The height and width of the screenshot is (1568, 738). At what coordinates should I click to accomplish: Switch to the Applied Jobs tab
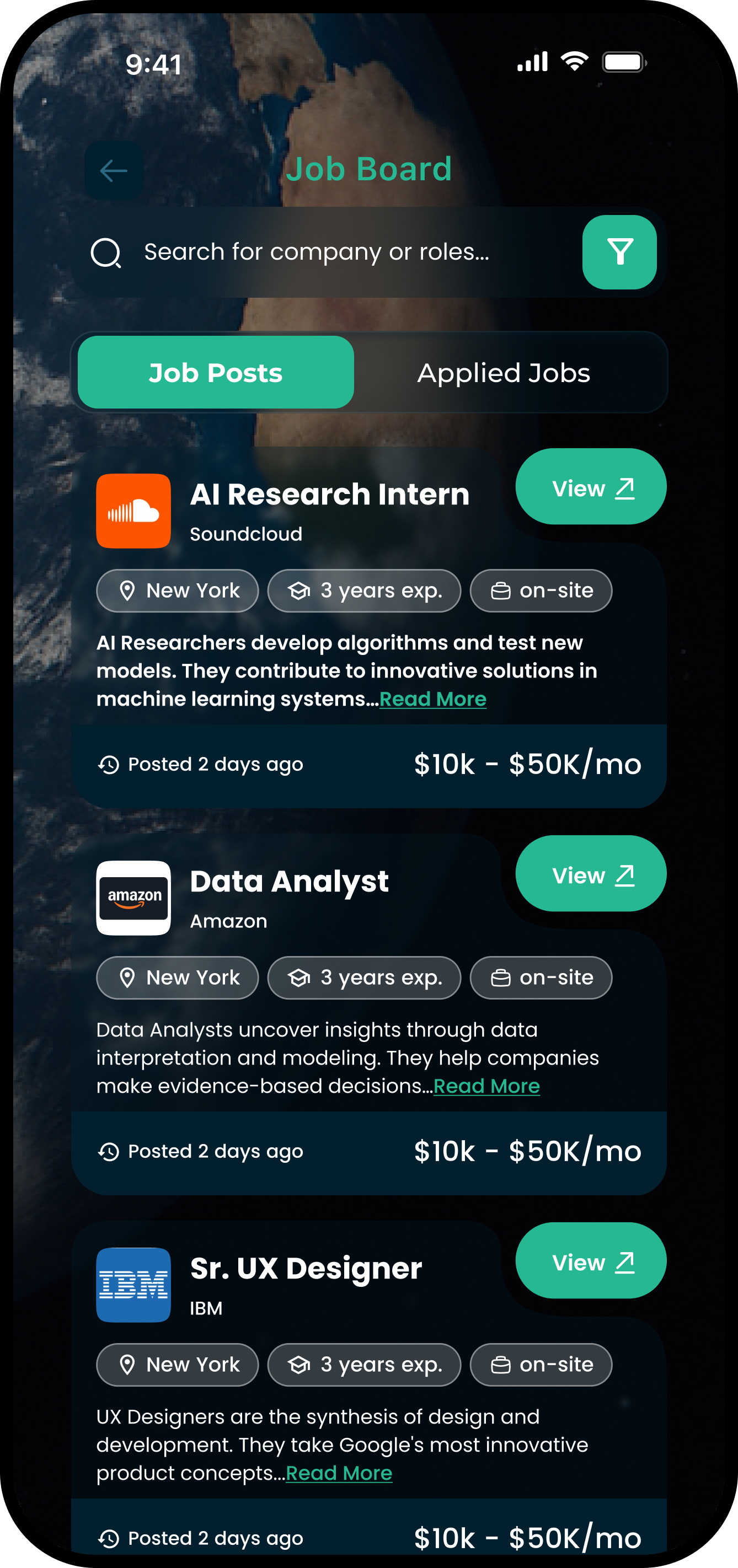pyautogui.click(x=504, y=373)
